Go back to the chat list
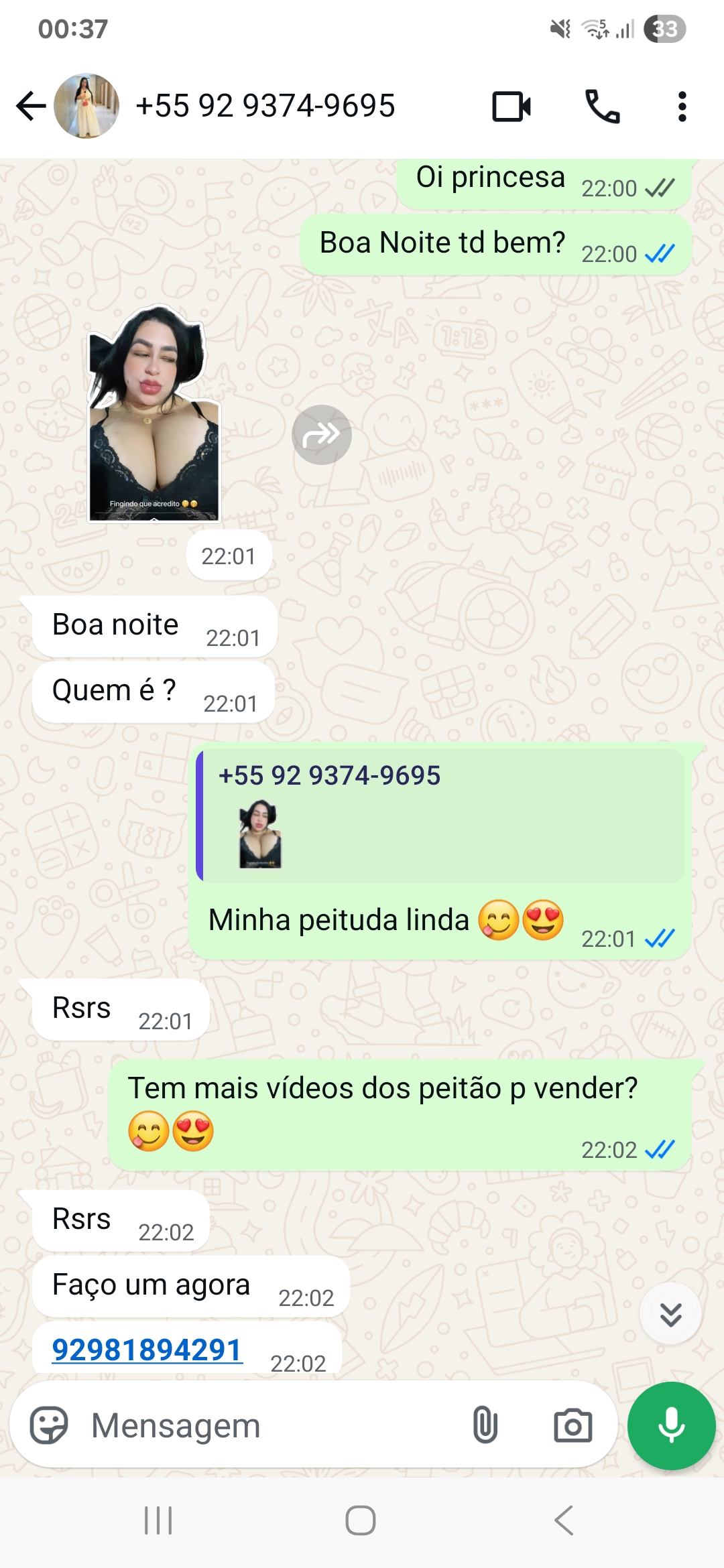The image size is (724, 1568). (30, 106)
